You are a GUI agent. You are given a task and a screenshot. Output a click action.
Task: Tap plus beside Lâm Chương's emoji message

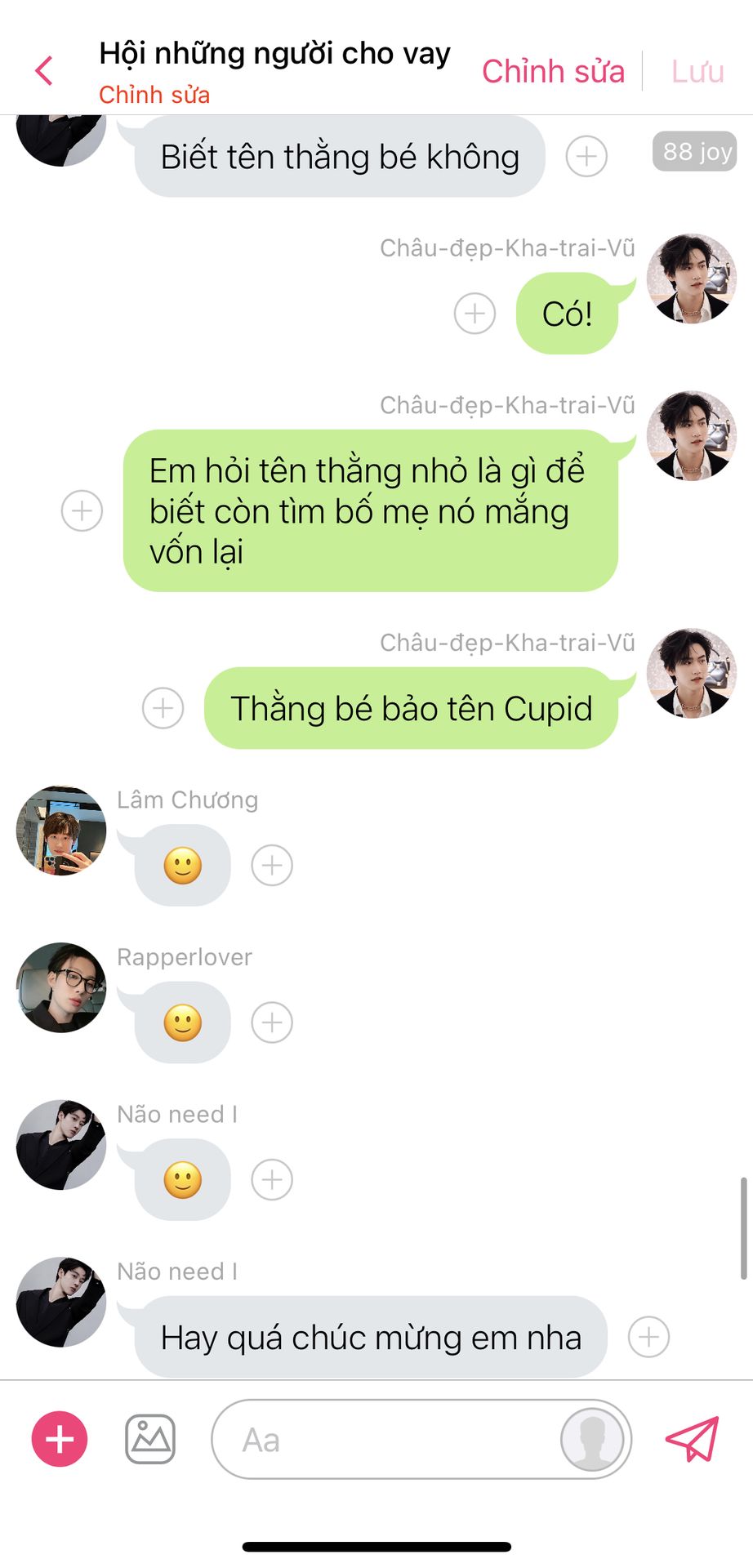point(272,866)
